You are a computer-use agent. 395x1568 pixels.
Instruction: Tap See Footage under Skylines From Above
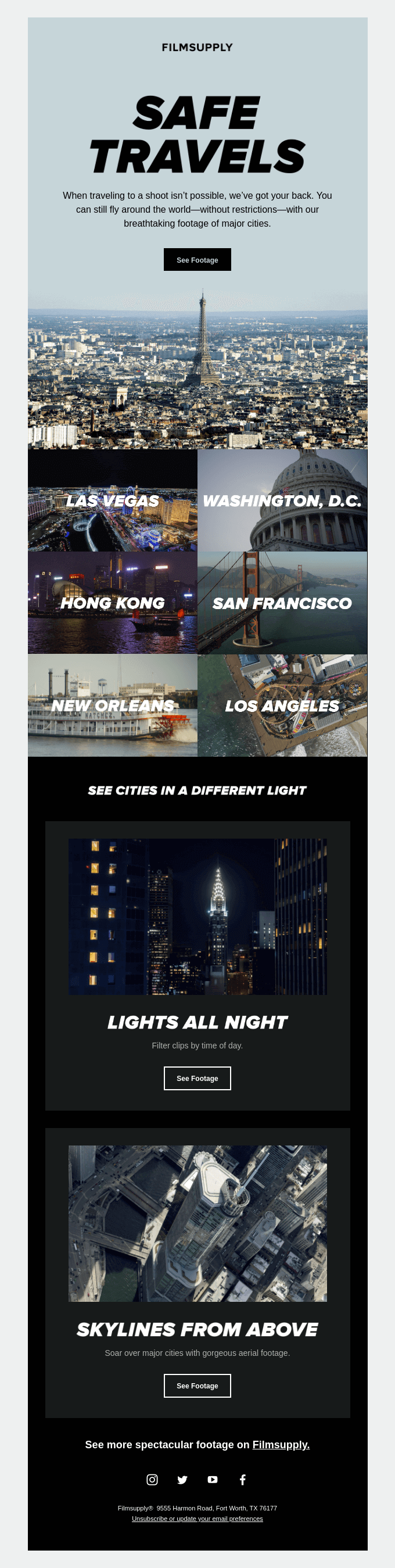tap(197, 1386)
